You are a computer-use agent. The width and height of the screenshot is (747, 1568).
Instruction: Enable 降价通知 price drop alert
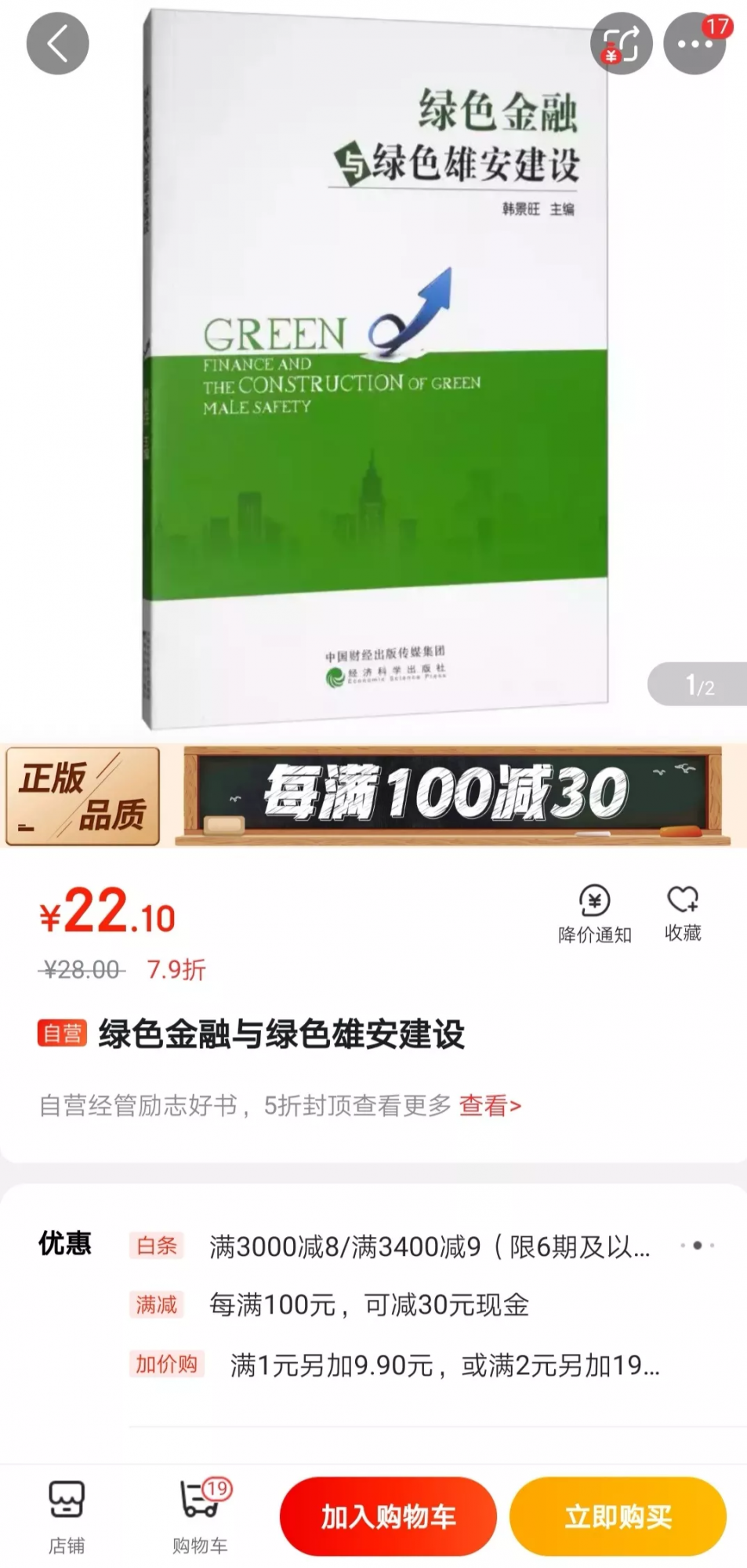[x=594, y=913]
